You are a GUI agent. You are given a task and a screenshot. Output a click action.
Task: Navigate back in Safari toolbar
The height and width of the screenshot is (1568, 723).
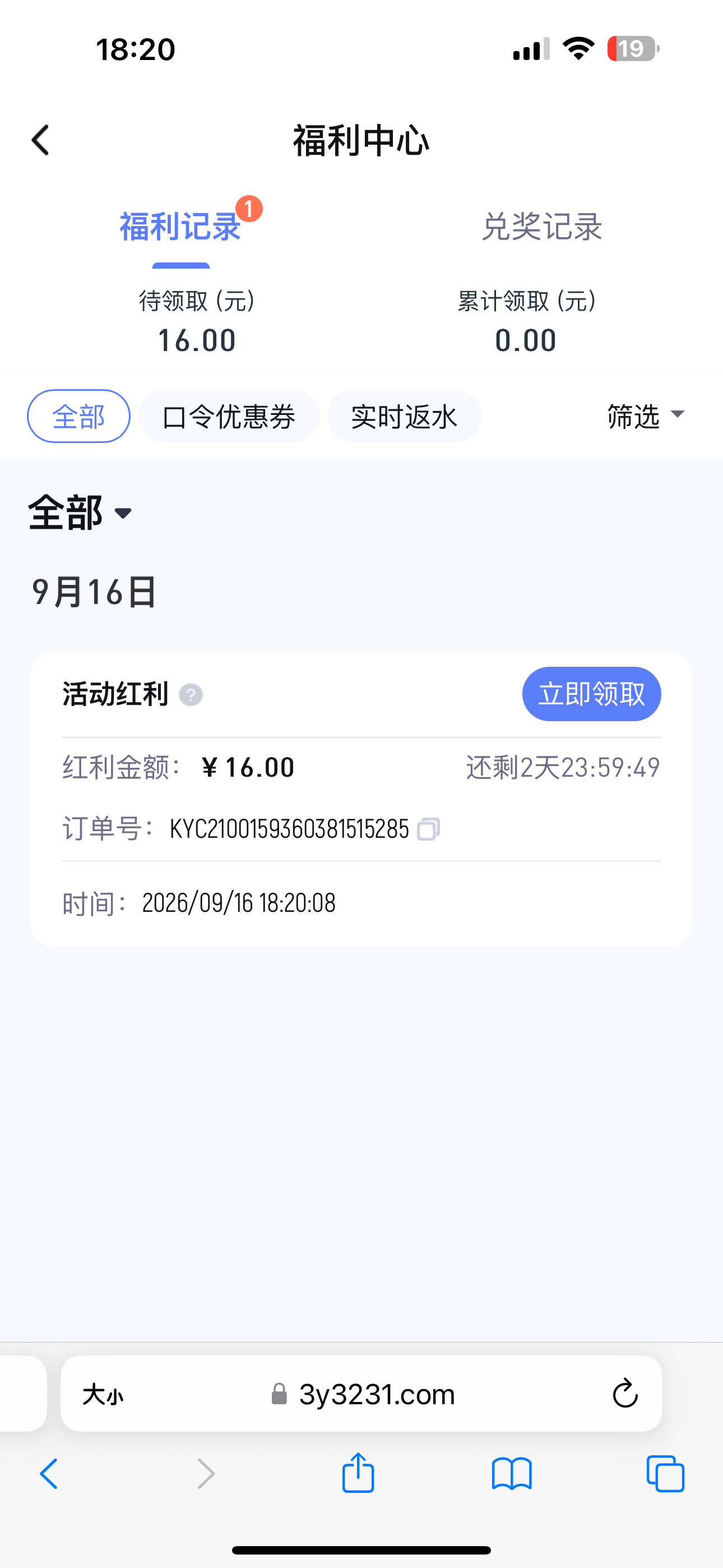click(x=49, y=1474)
